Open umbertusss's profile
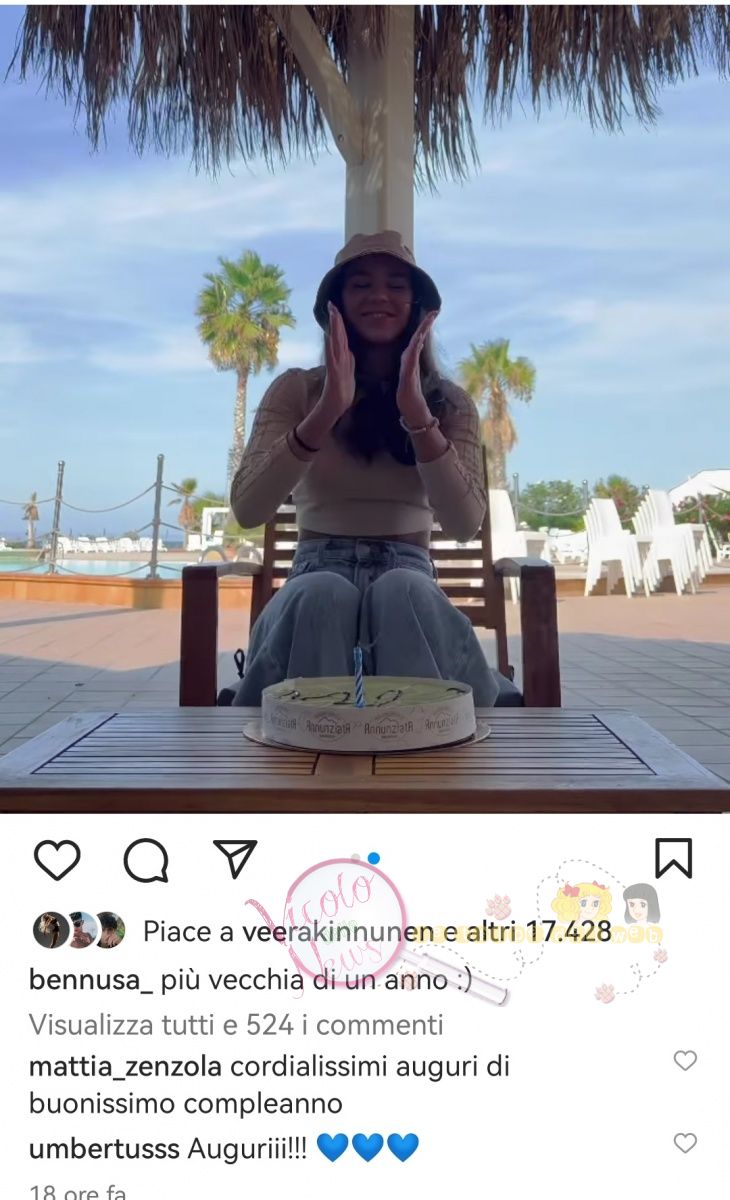This screenshot has width=730, height=1200. [x=104, y=1148]
